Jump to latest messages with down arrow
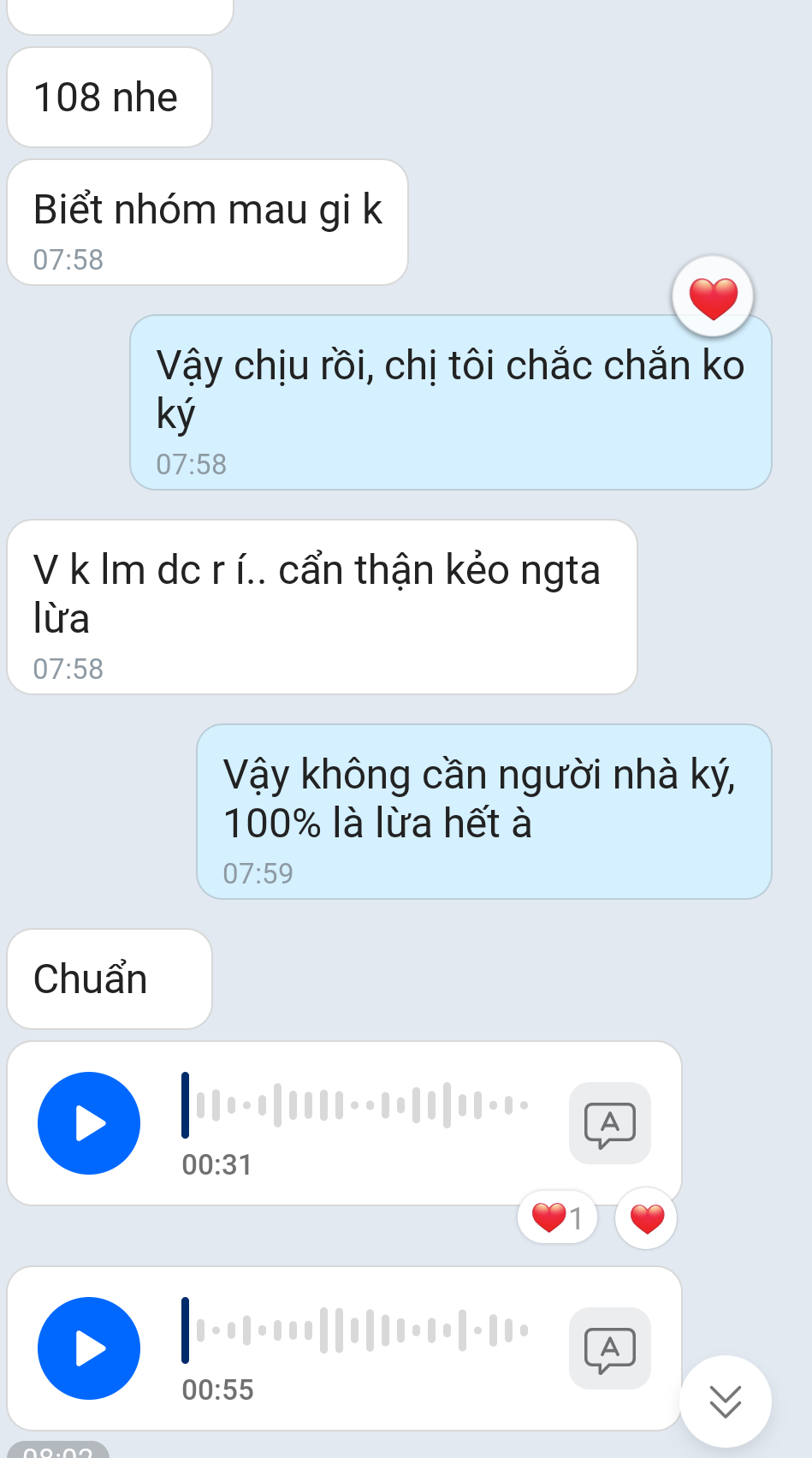Image resolution: width=812 pixels, height=1458 pixels. [x=725, y=1401]
